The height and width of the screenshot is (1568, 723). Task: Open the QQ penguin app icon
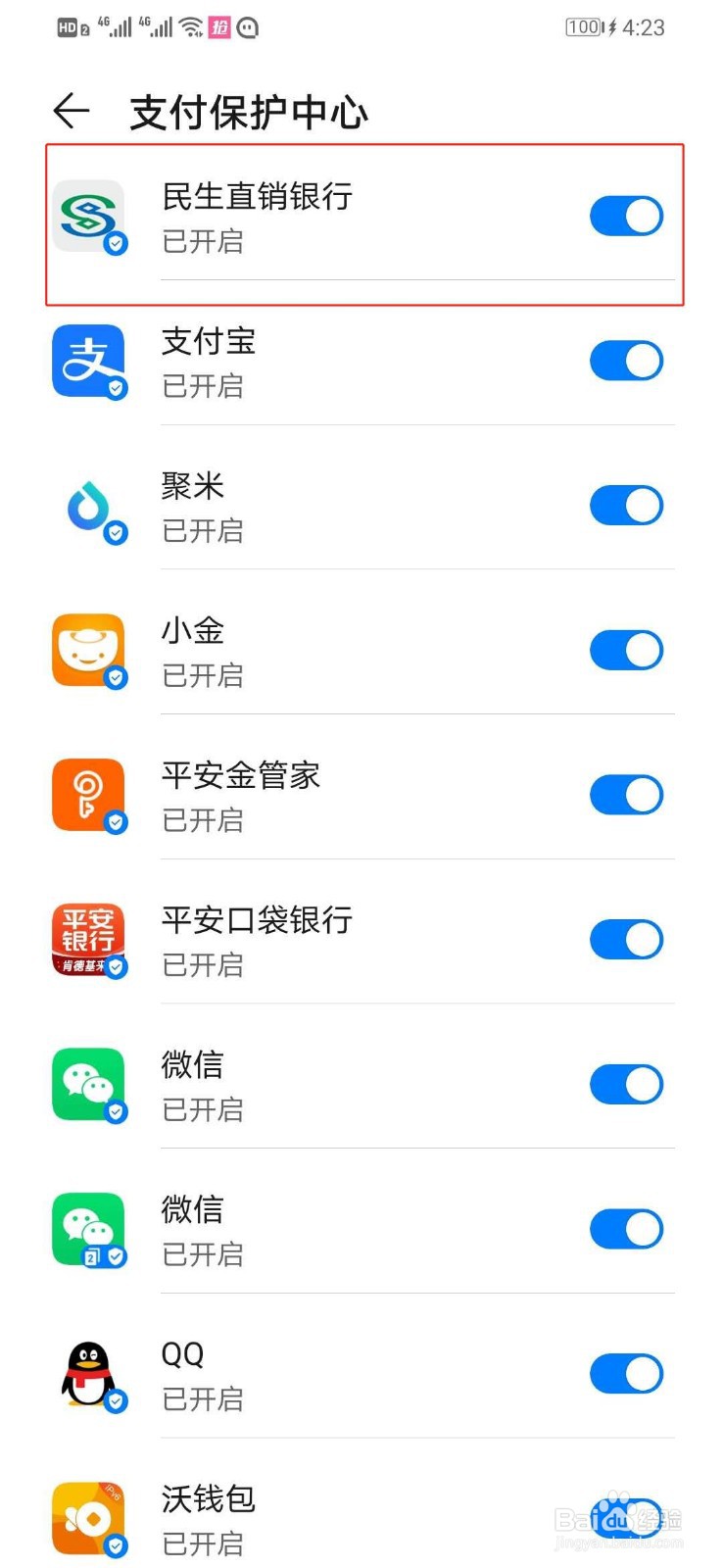coord(89,1372)
